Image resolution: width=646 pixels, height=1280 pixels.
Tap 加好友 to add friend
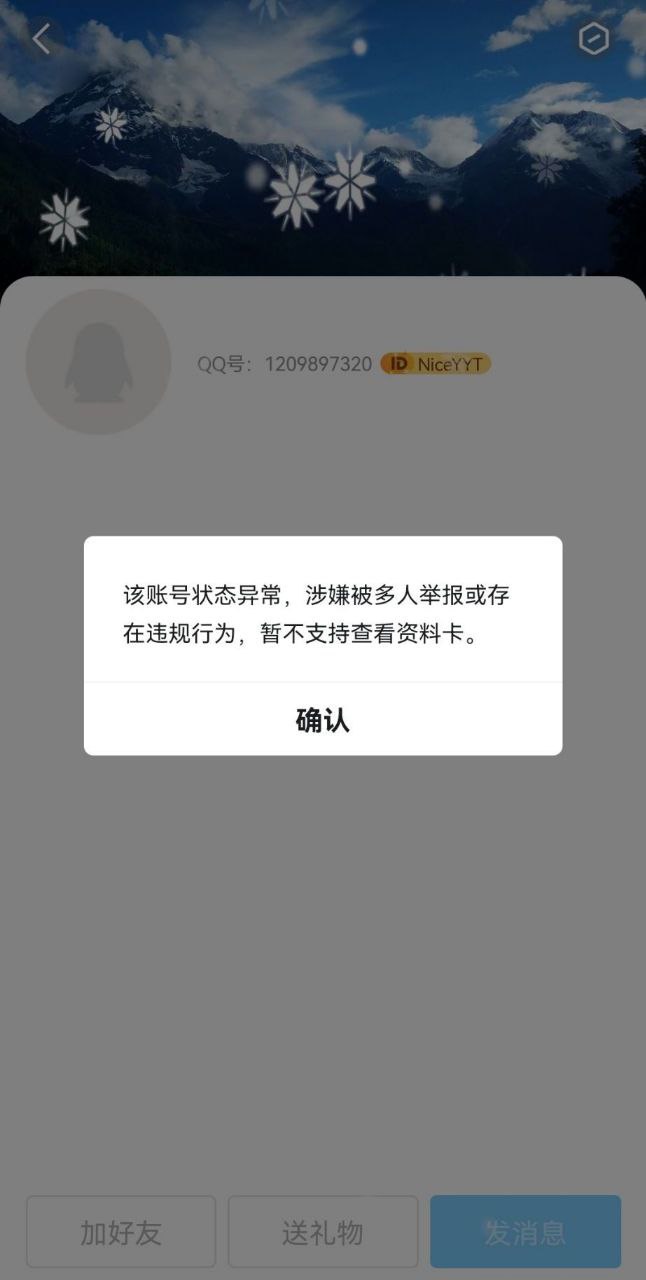pyautogui.click(x=121, y=1232)
